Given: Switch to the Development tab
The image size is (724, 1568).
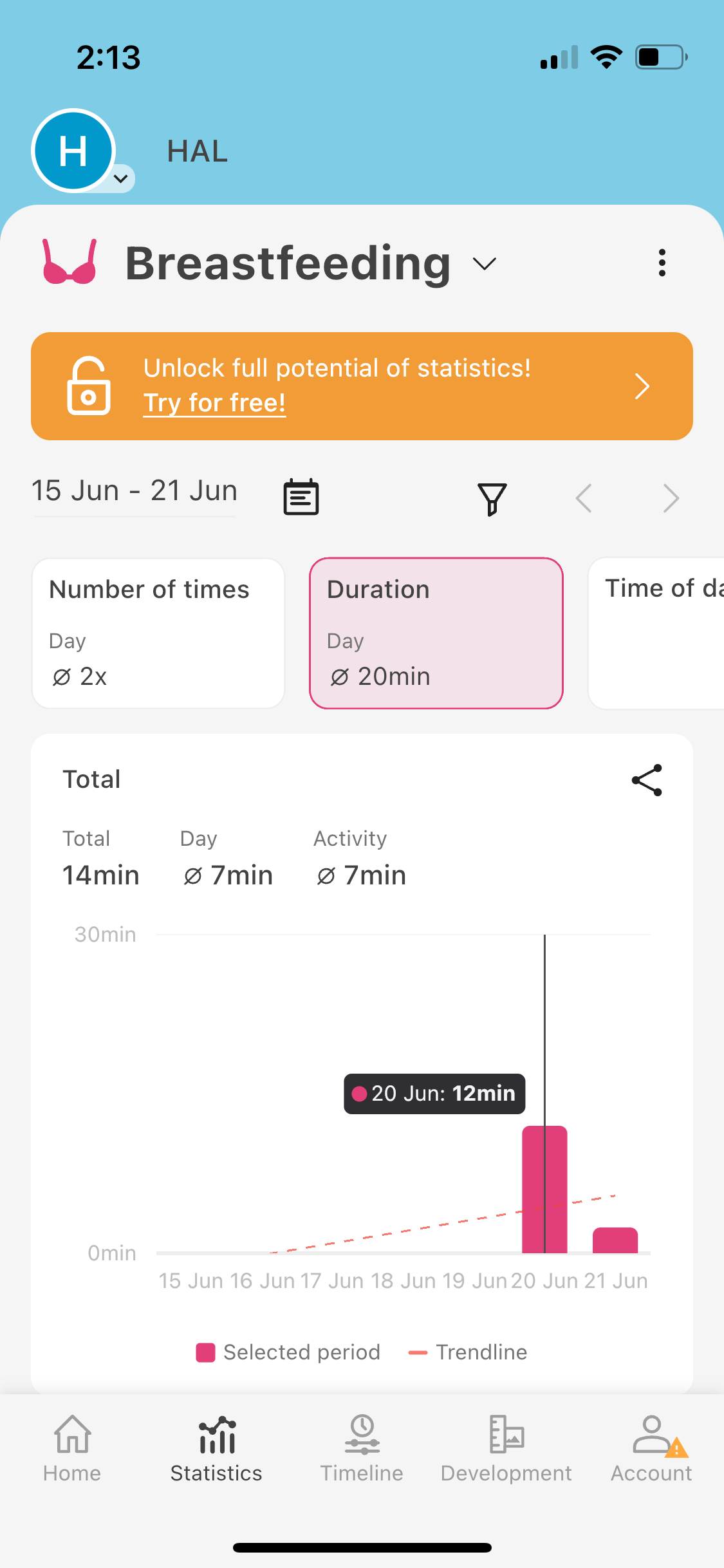Looking at the screenshot, I should [x=506, y=1448].
